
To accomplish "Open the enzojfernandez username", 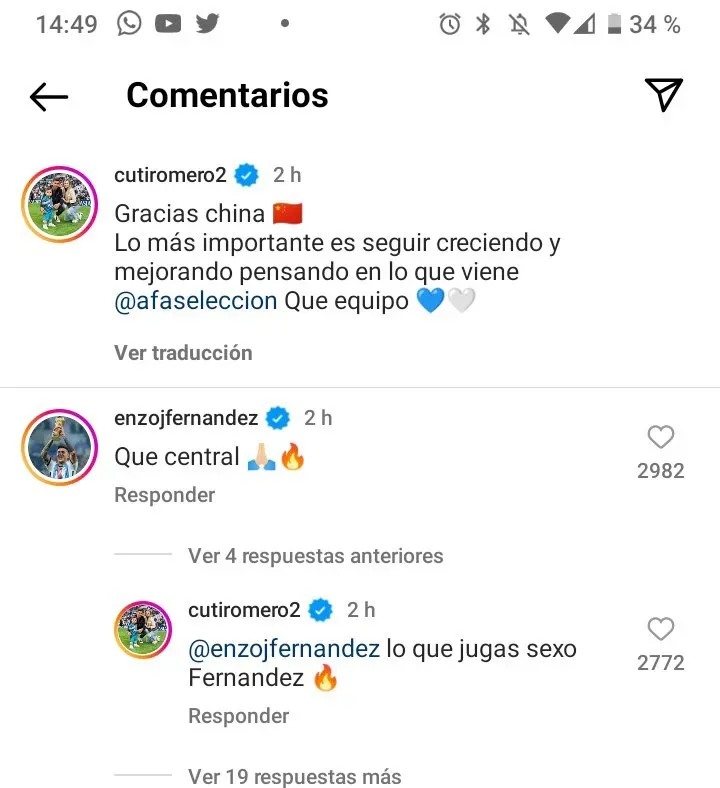I will tap(186, 417).
